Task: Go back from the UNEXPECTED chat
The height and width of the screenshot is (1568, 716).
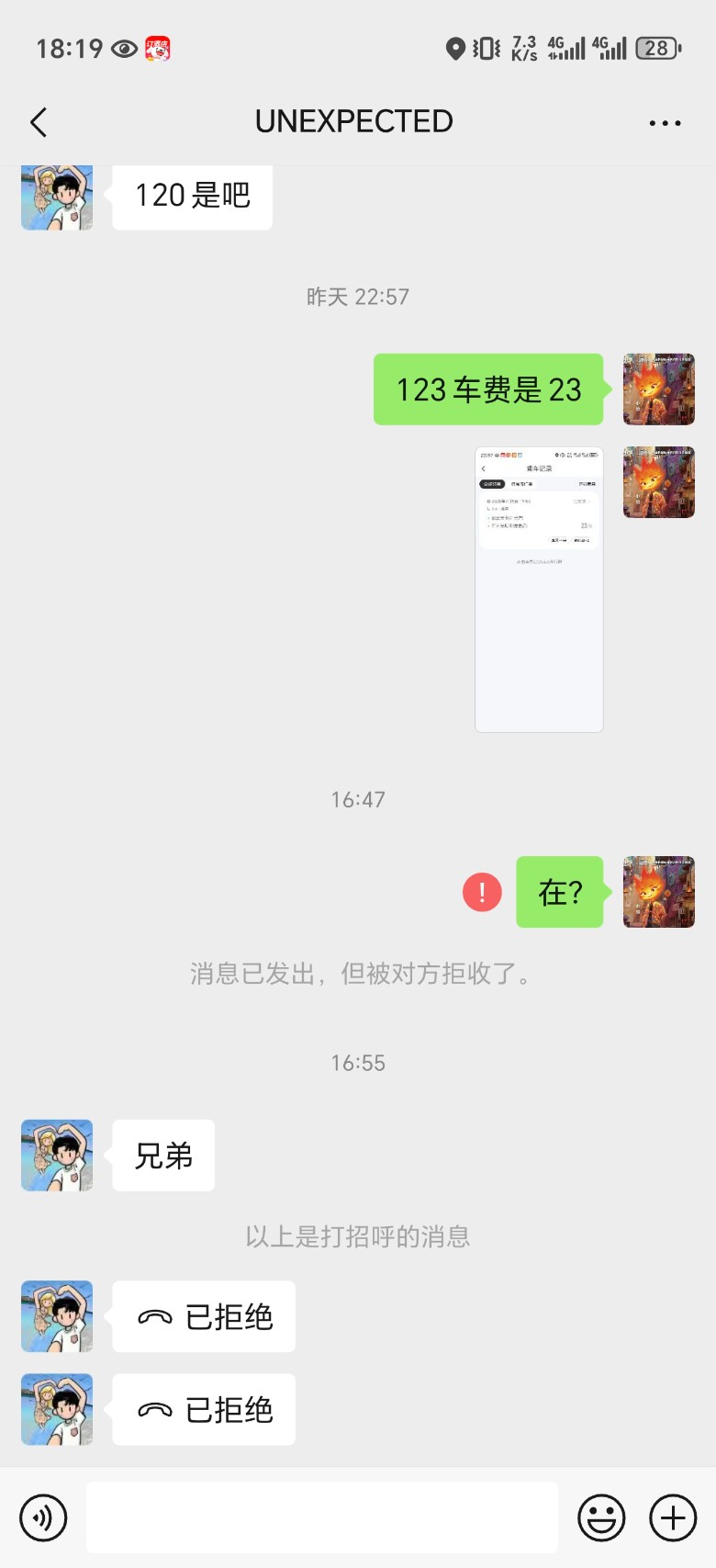Action: (x=39, y=122)
